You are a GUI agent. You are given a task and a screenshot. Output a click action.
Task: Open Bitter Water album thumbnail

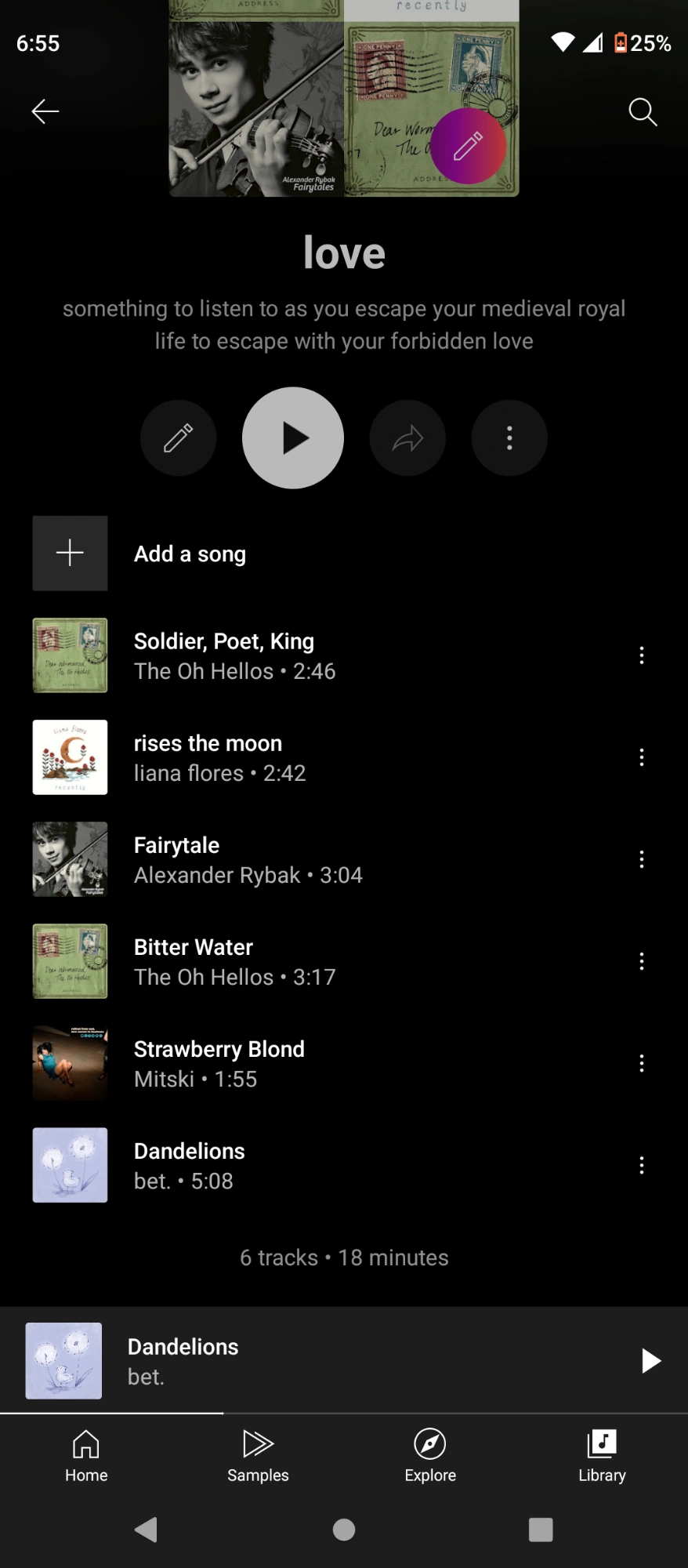[x=69, y=961]
